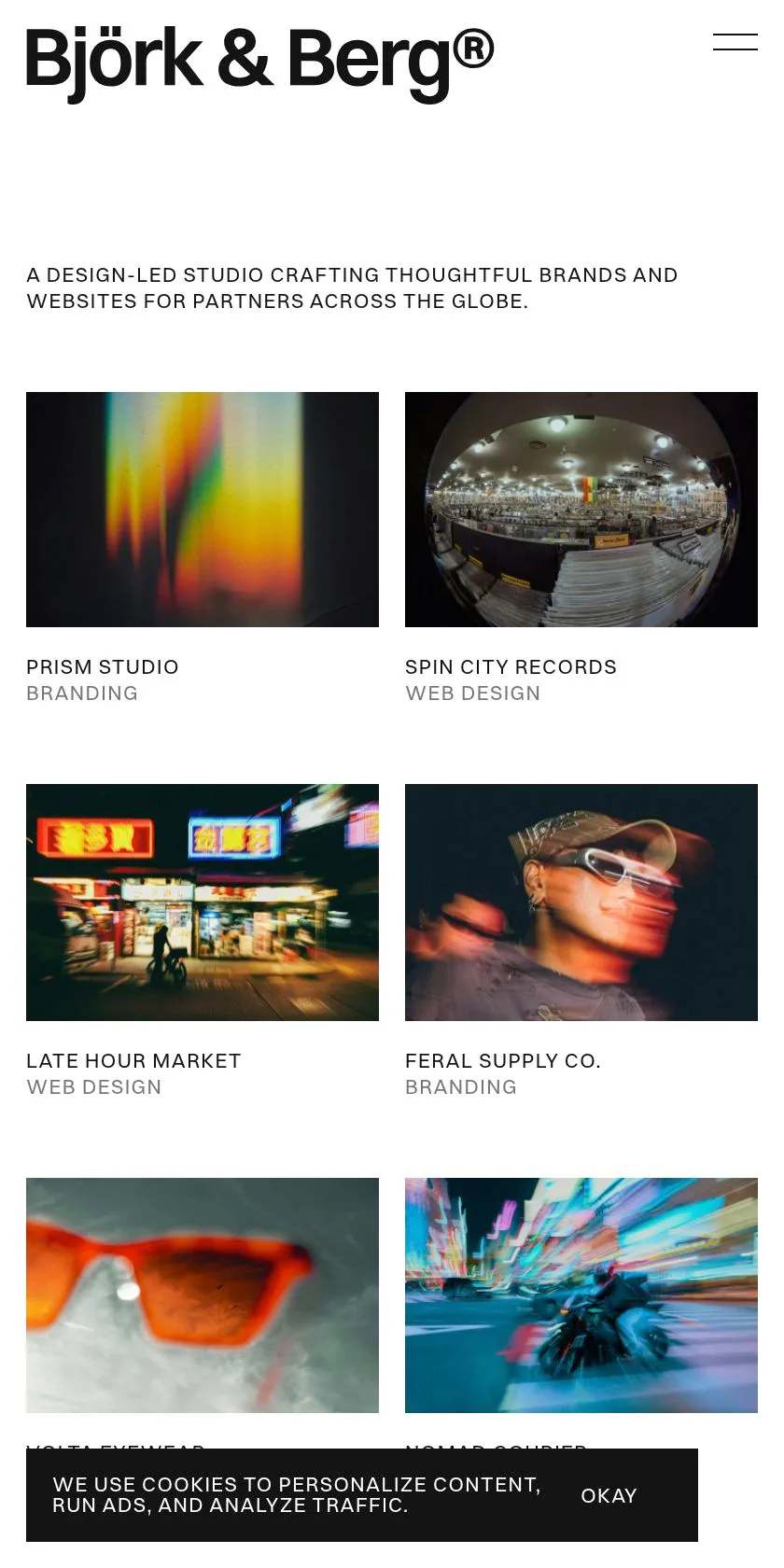Viewport: 784px width, 1568px height.
Task: Open the Prism Studio project image
Action: coord(203,510)
